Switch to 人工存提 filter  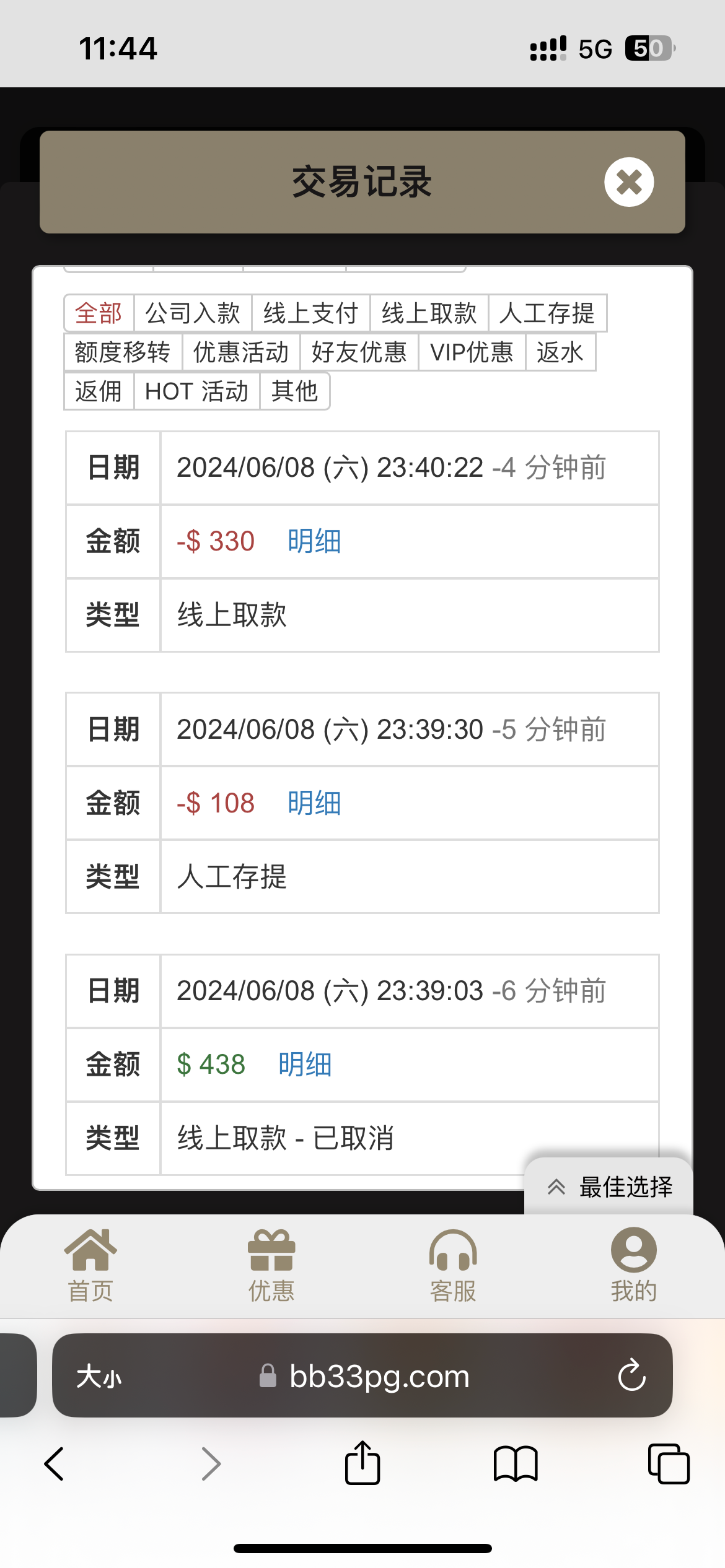point(547,313)
